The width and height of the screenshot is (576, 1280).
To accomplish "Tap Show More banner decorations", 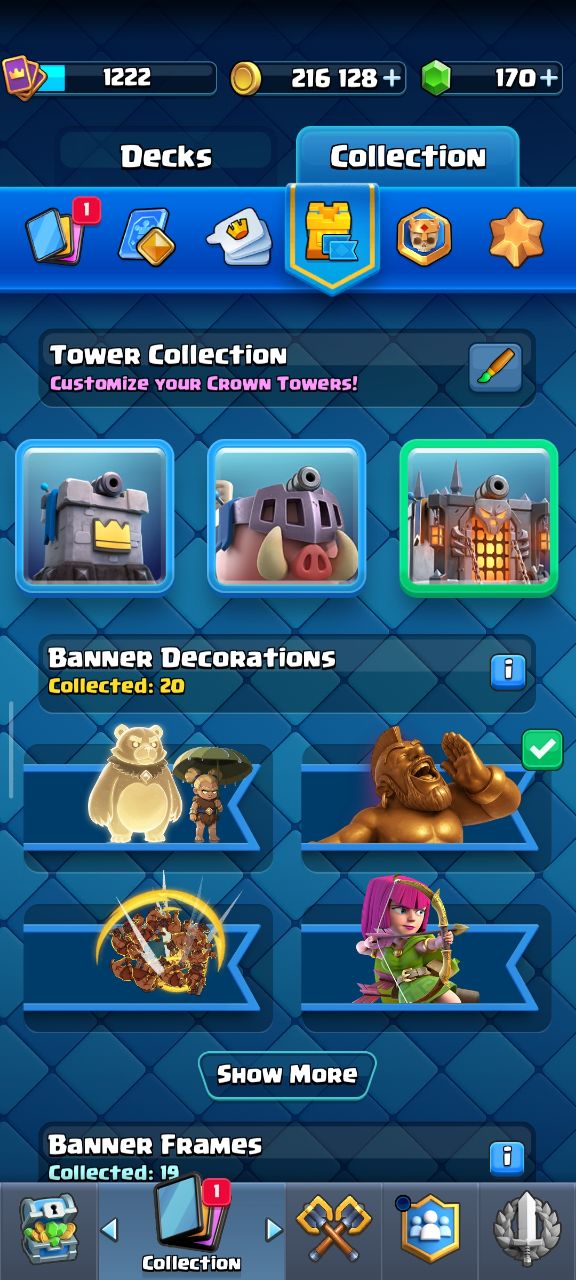I will [287, 1075].
